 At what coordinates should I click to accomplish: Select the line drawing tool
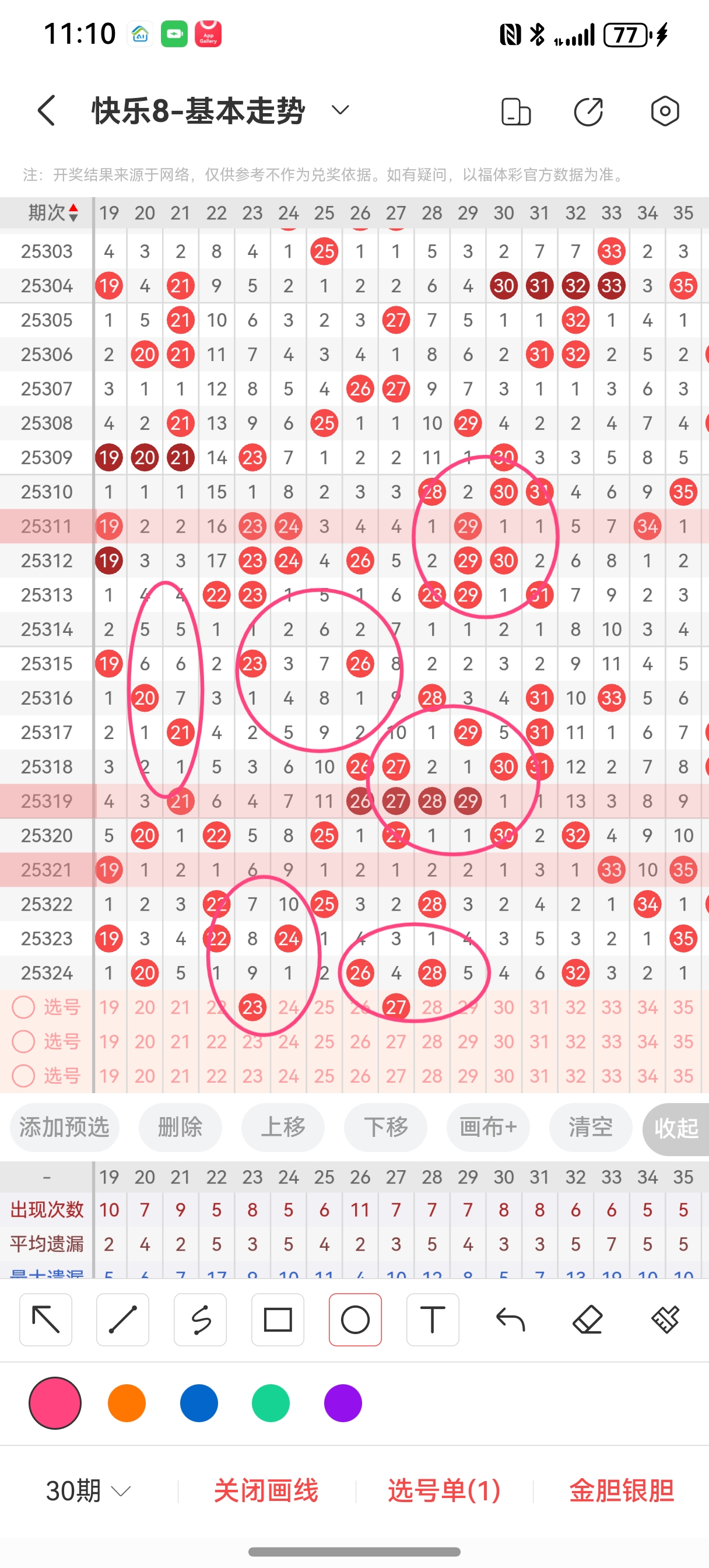click(122, 1319)
